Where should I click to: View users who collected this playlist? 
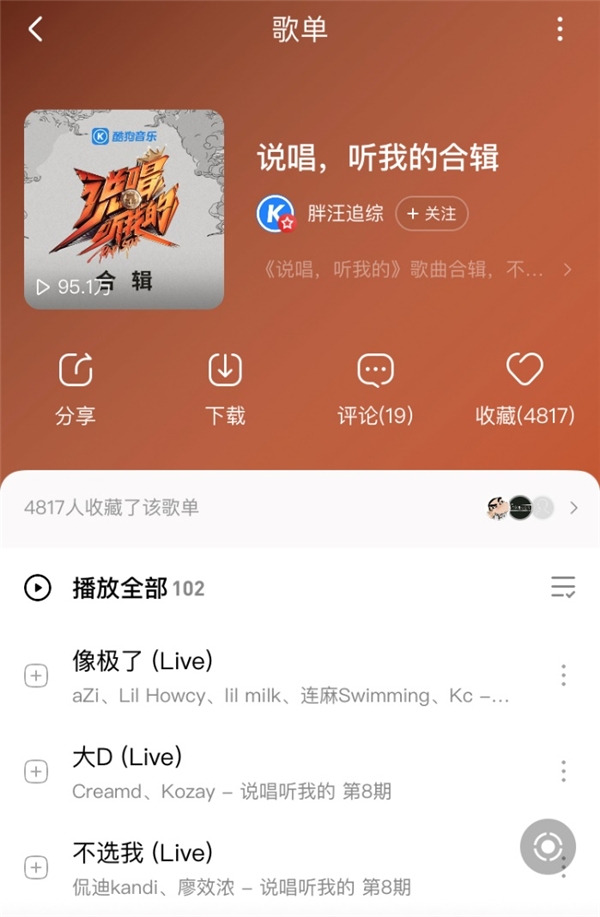point(300,507)
